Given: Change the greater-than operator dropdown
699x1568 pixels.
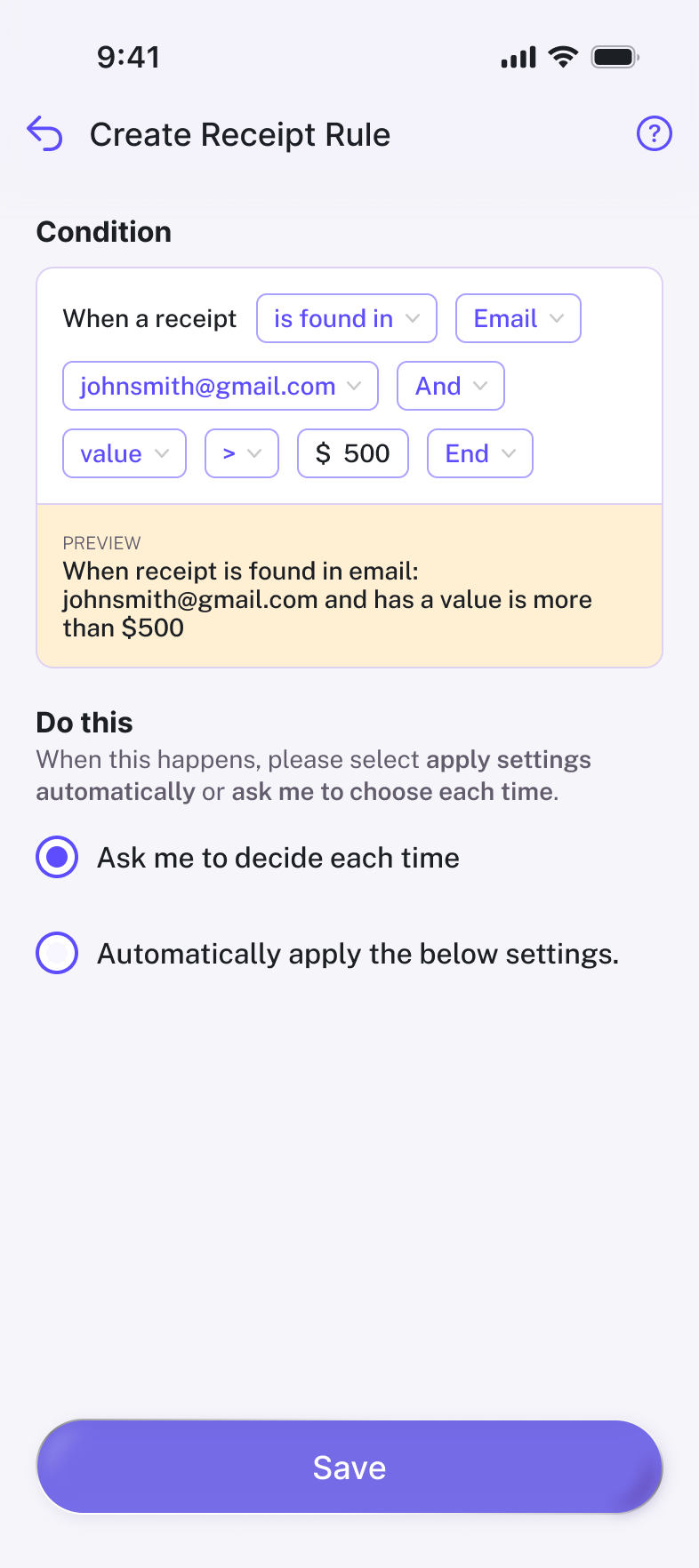Looking at the screenshot, I should [241, 453].
